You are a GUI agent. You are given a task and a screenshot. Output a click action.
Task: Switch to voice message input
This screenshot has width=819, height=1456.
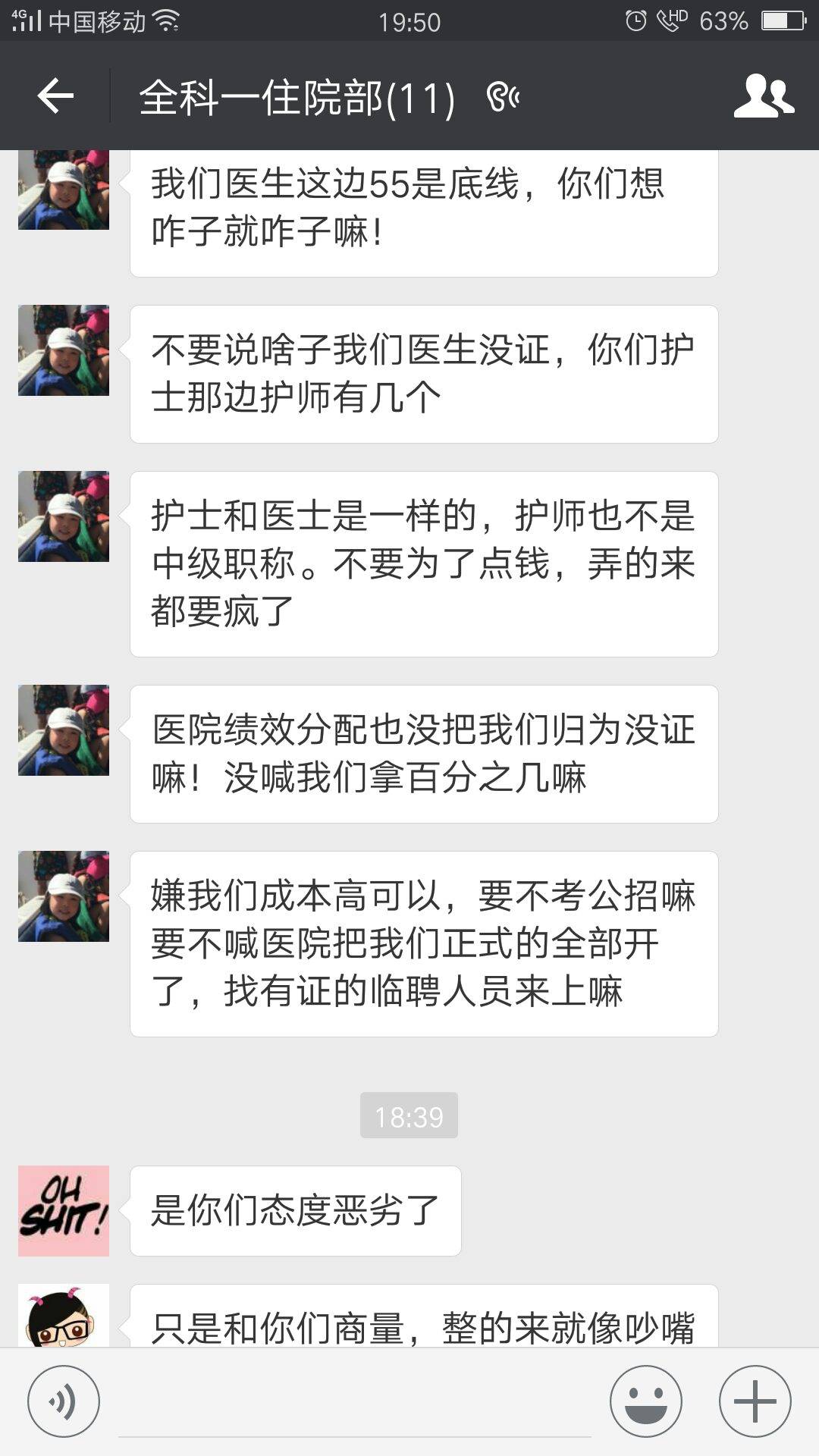click(64, 1401)
